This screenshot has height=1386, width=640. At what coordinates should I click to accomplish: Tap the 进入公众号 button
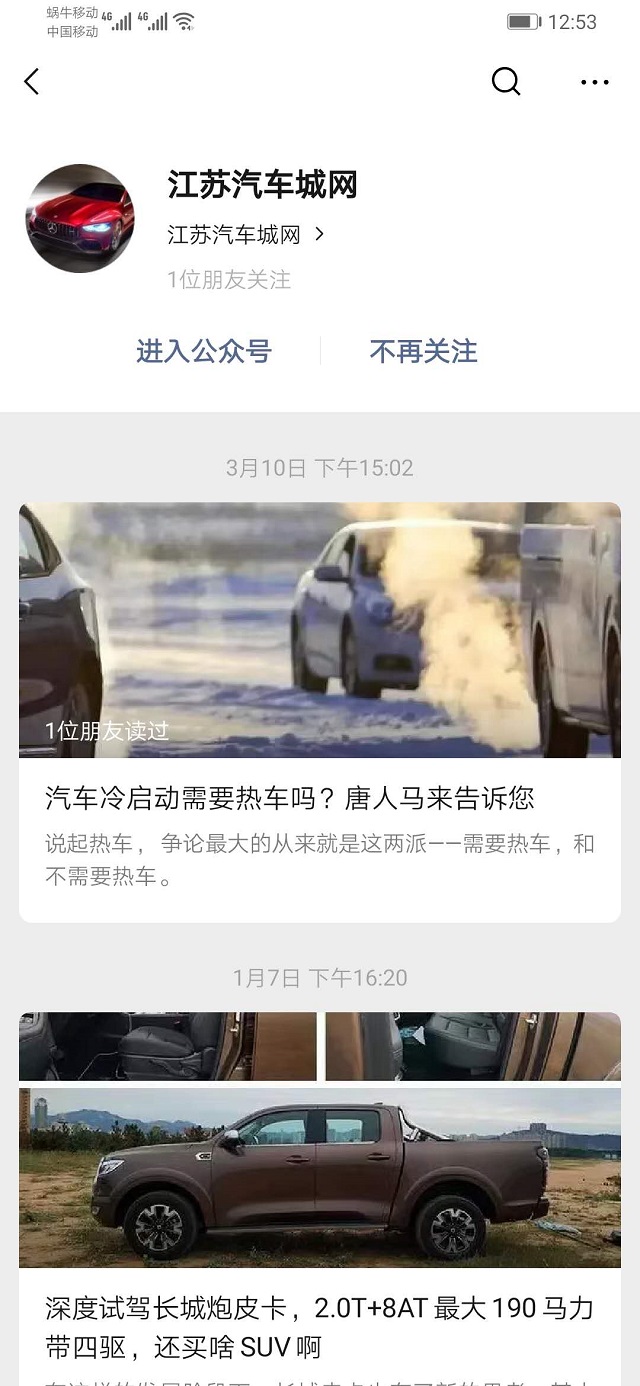point(204,351)
